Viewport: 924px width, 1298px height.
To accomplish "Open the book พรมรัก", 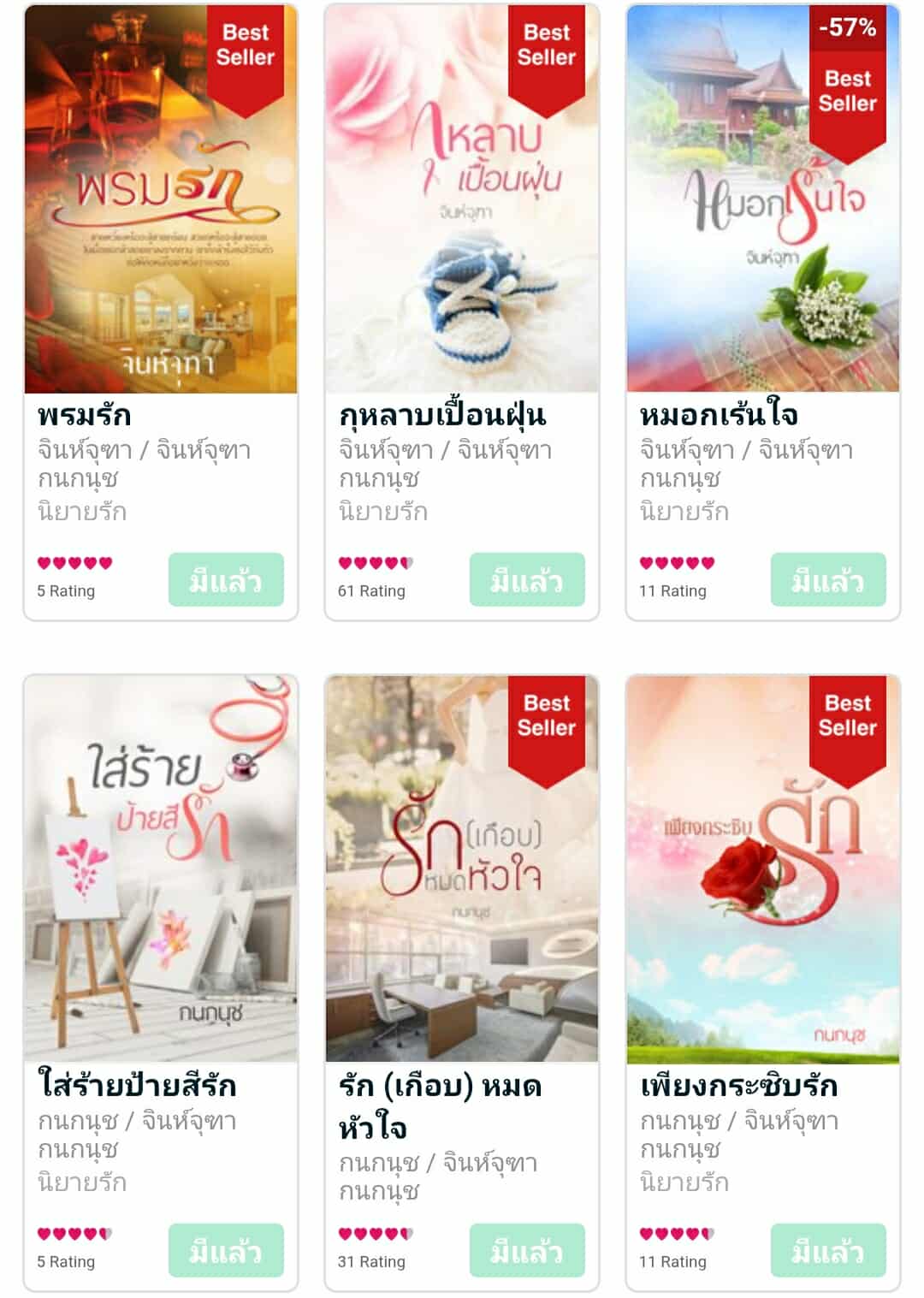I will click(x=161, y=199).
